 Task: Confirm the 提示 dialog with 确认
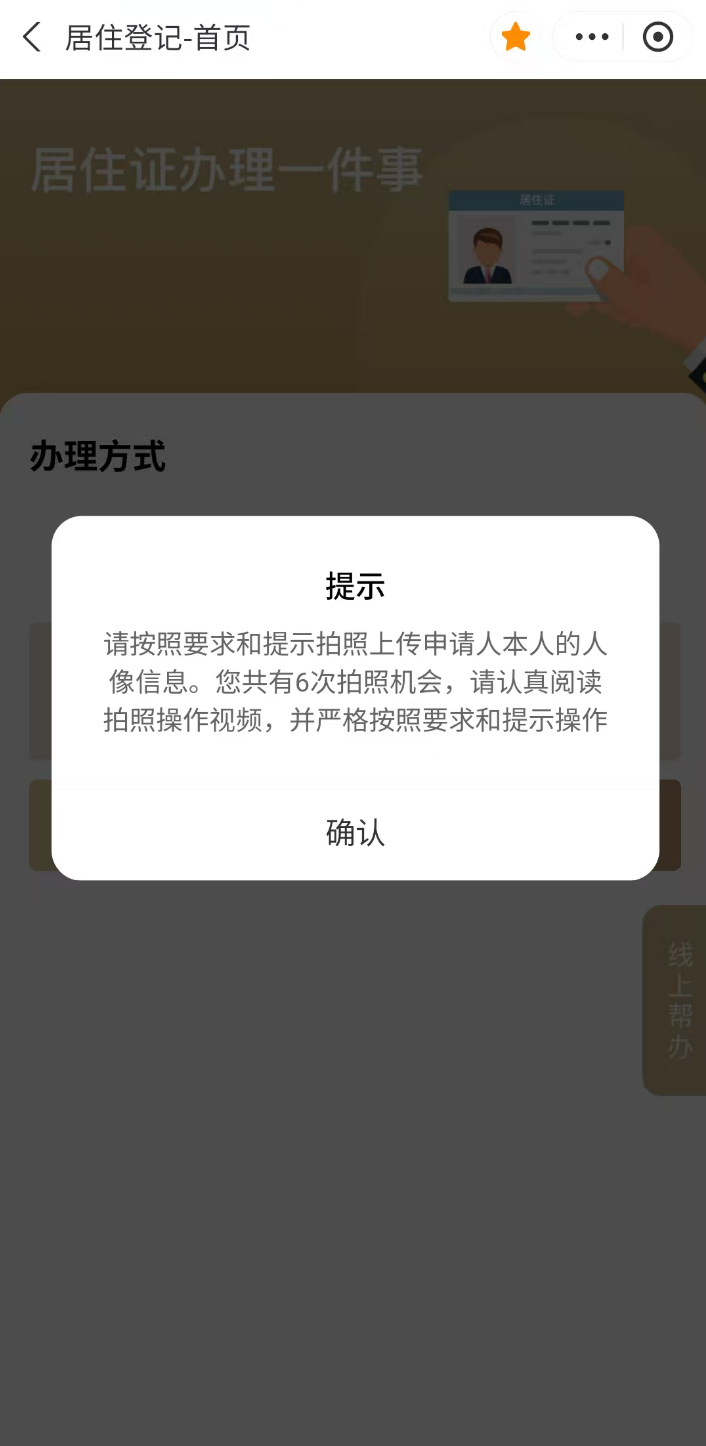pyautogui.click(x=355, y=833)
